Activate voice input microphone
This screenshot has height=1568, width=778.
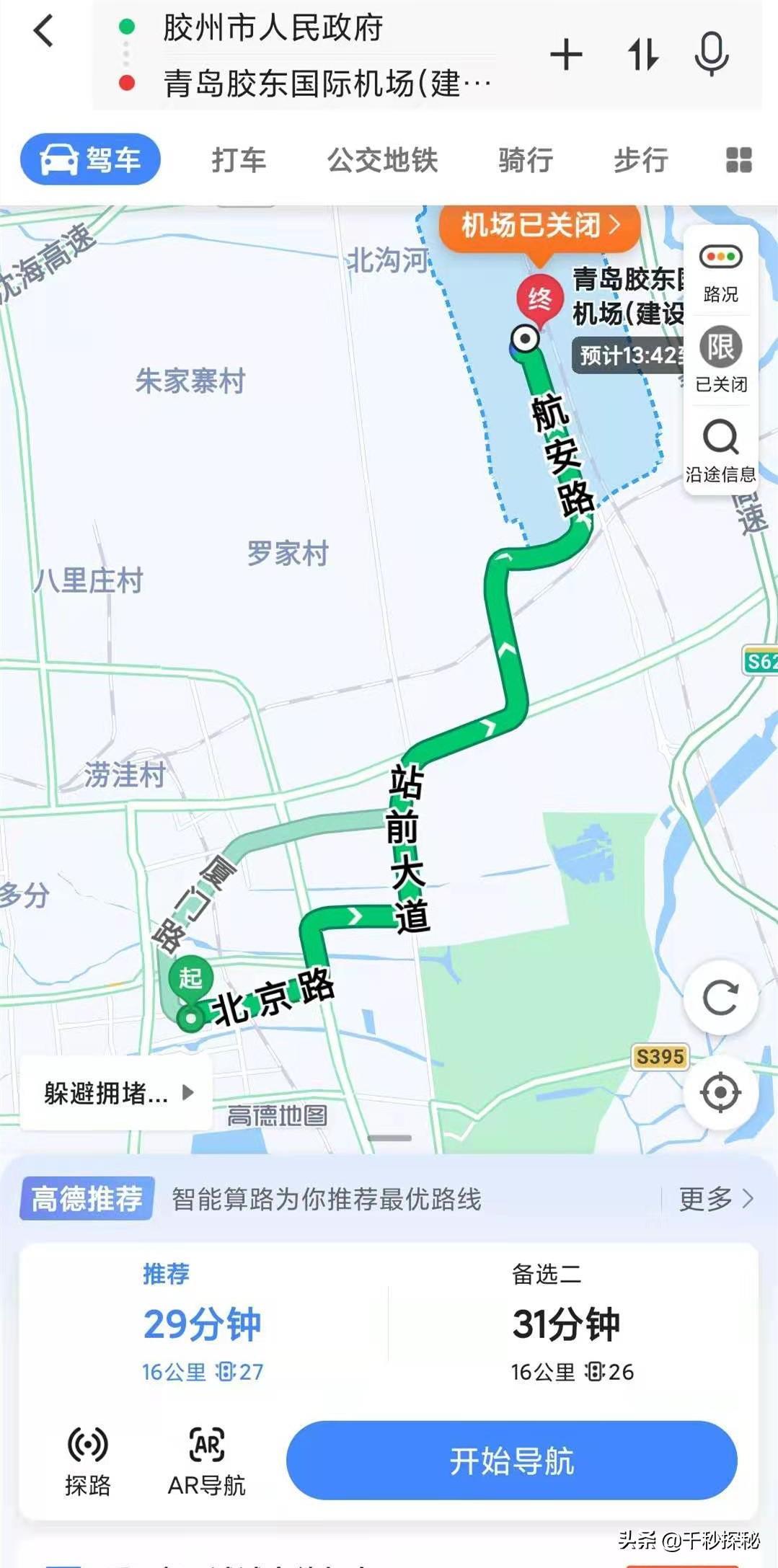(712, 55)
